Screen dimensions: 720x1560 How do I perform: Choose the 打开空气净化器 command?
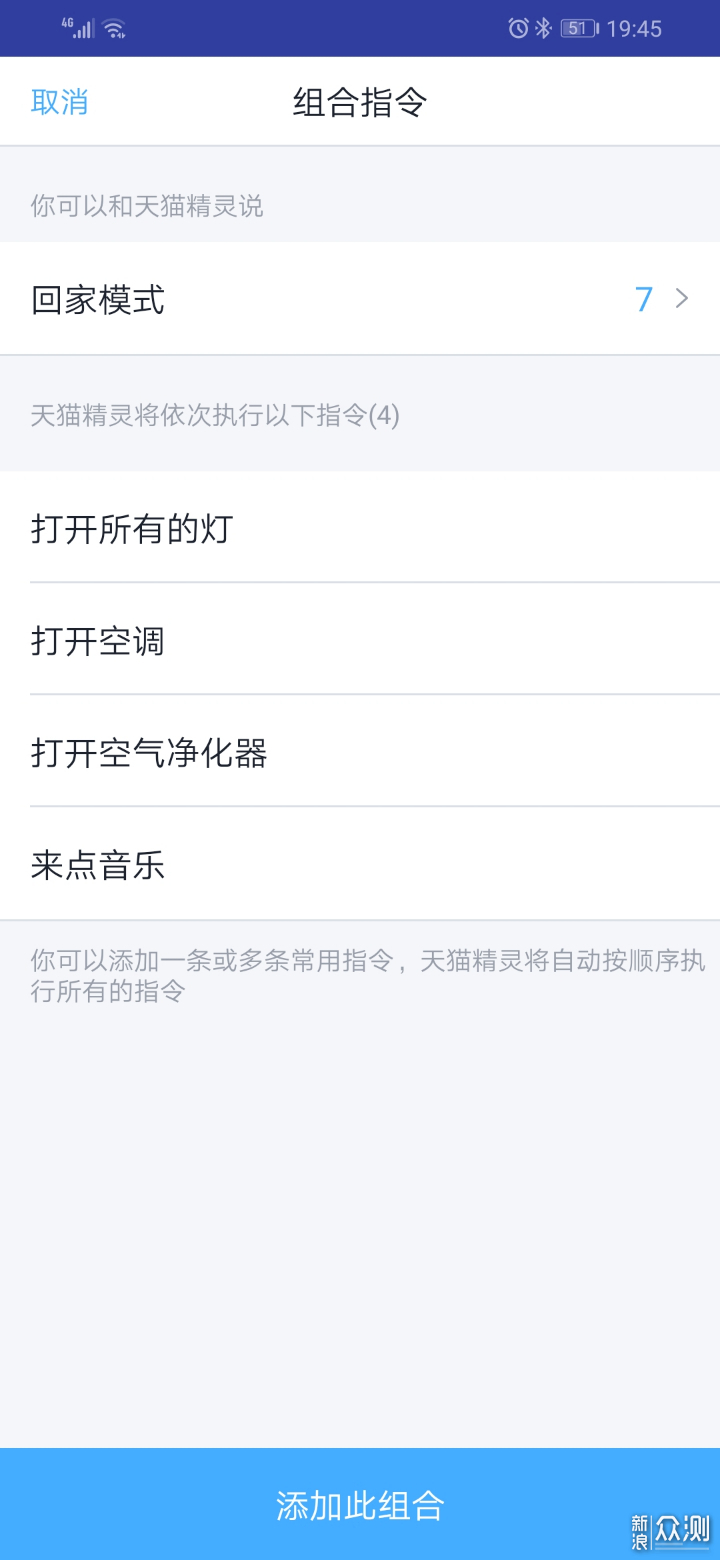[360, 752]
